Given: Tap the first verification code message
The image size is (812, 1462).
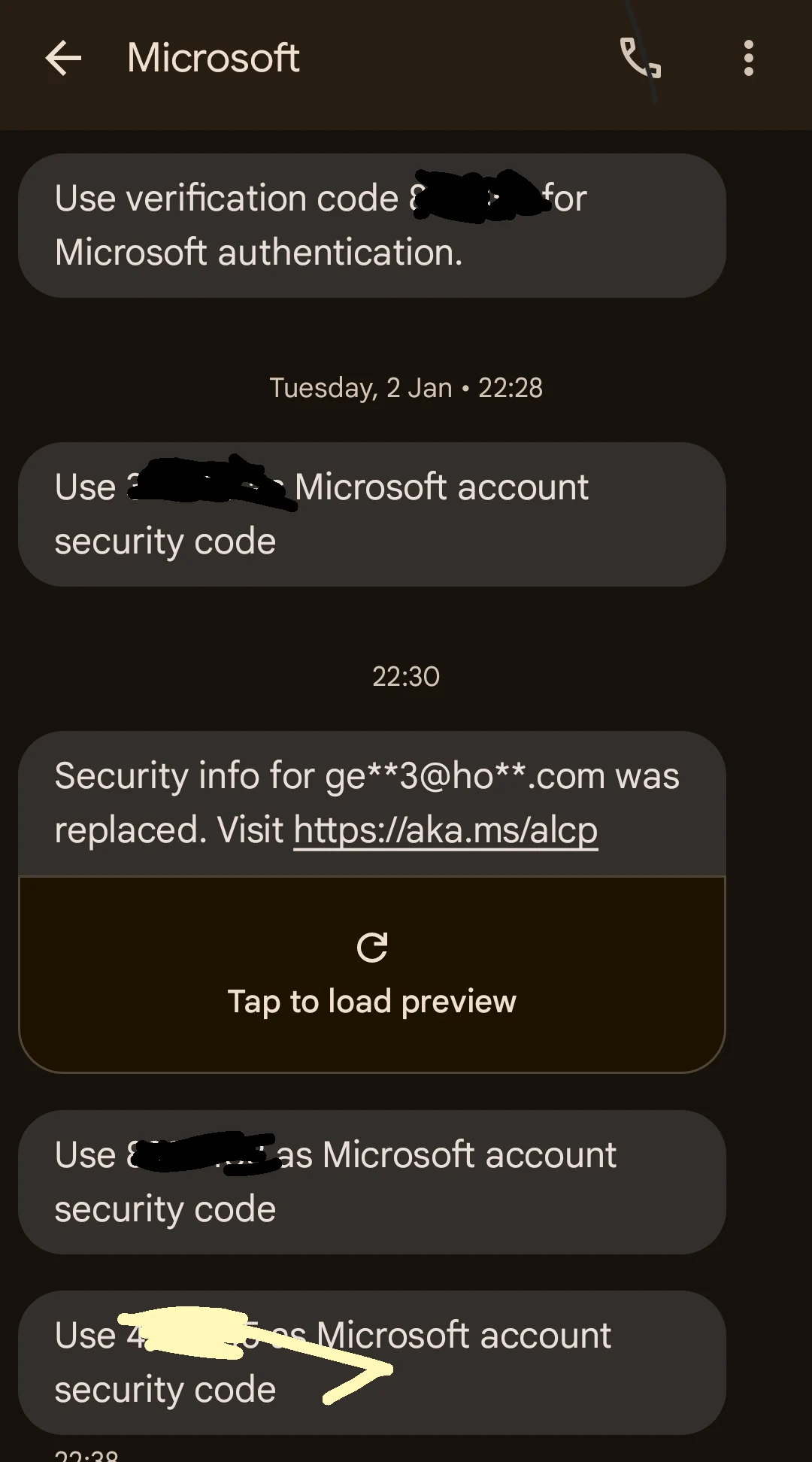Looking at the screenshot, I should coord(371,223).
